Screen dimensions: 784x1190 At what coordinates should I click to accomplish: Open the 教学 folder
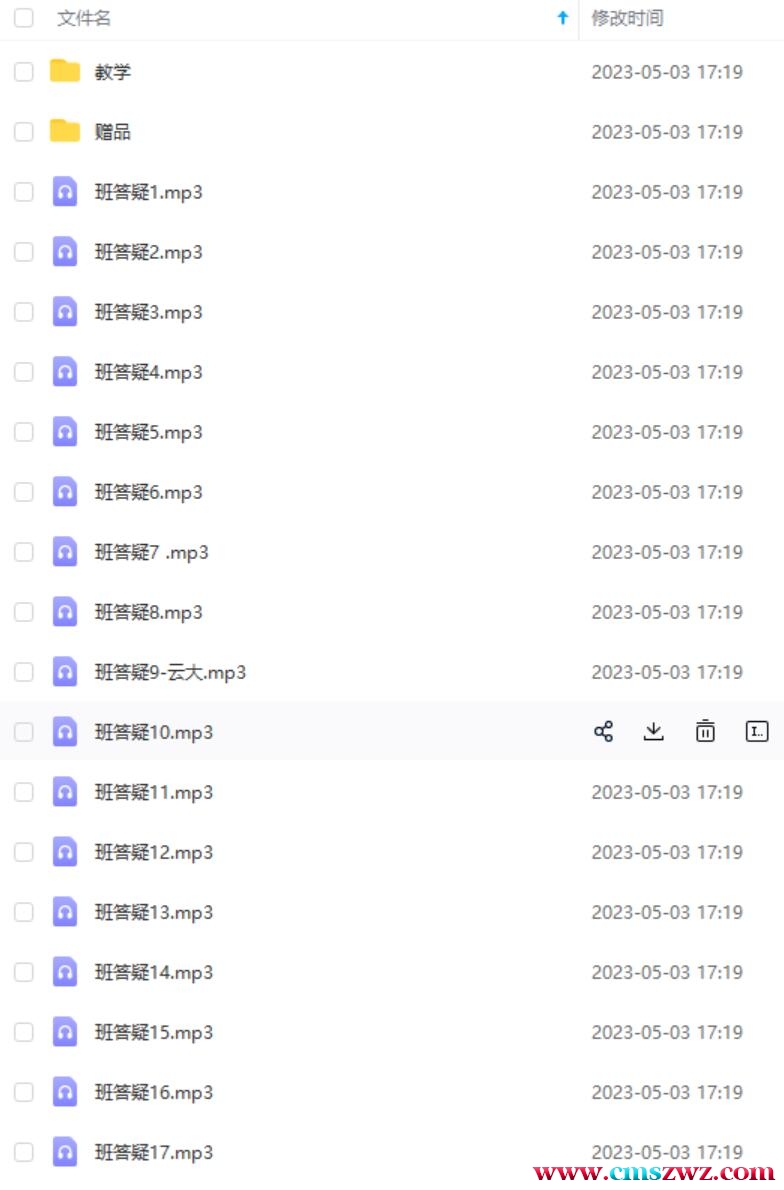coord(112,72)
